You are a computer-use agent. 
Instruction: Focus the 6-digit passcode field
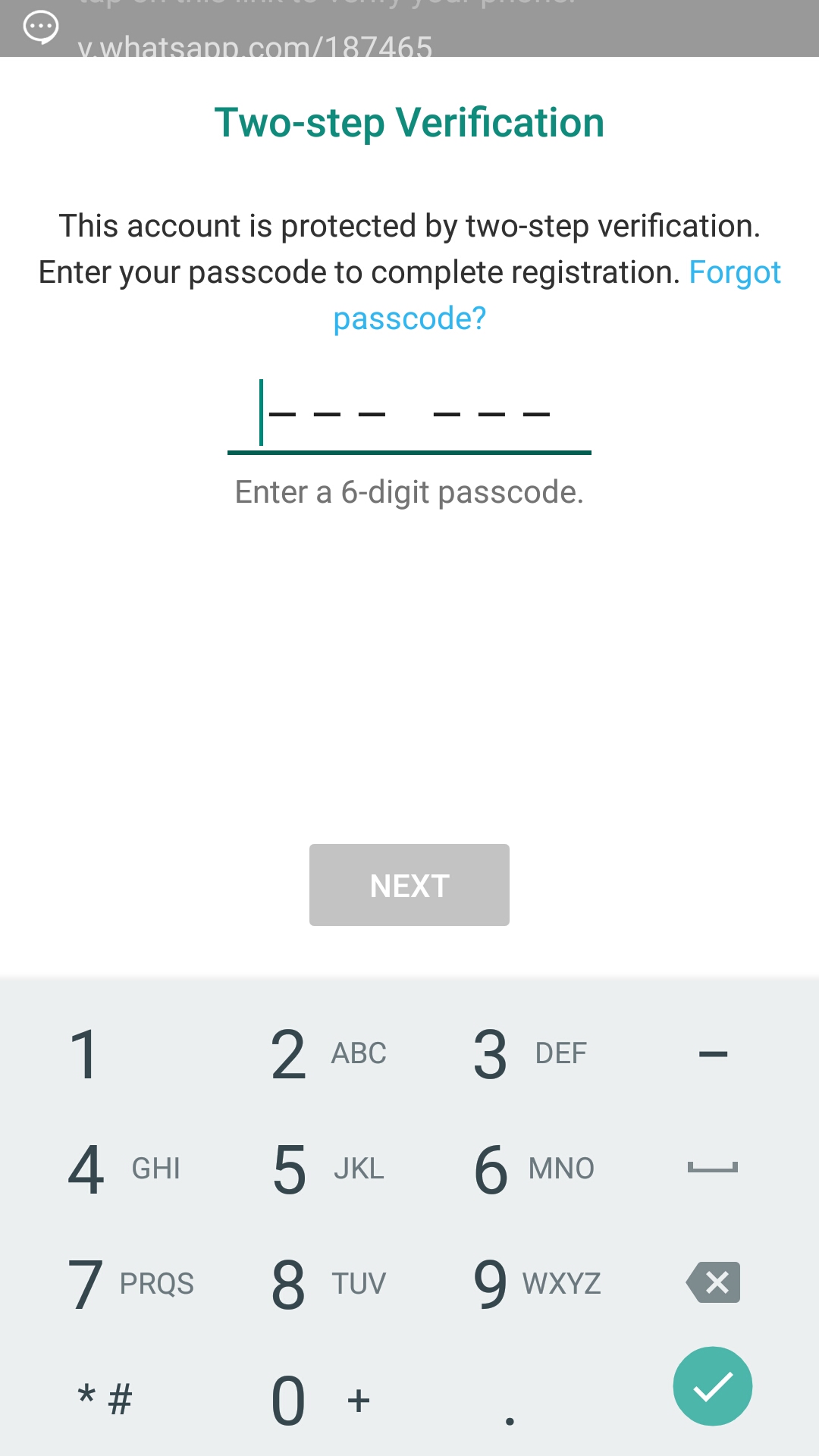[x=409, y=416]
